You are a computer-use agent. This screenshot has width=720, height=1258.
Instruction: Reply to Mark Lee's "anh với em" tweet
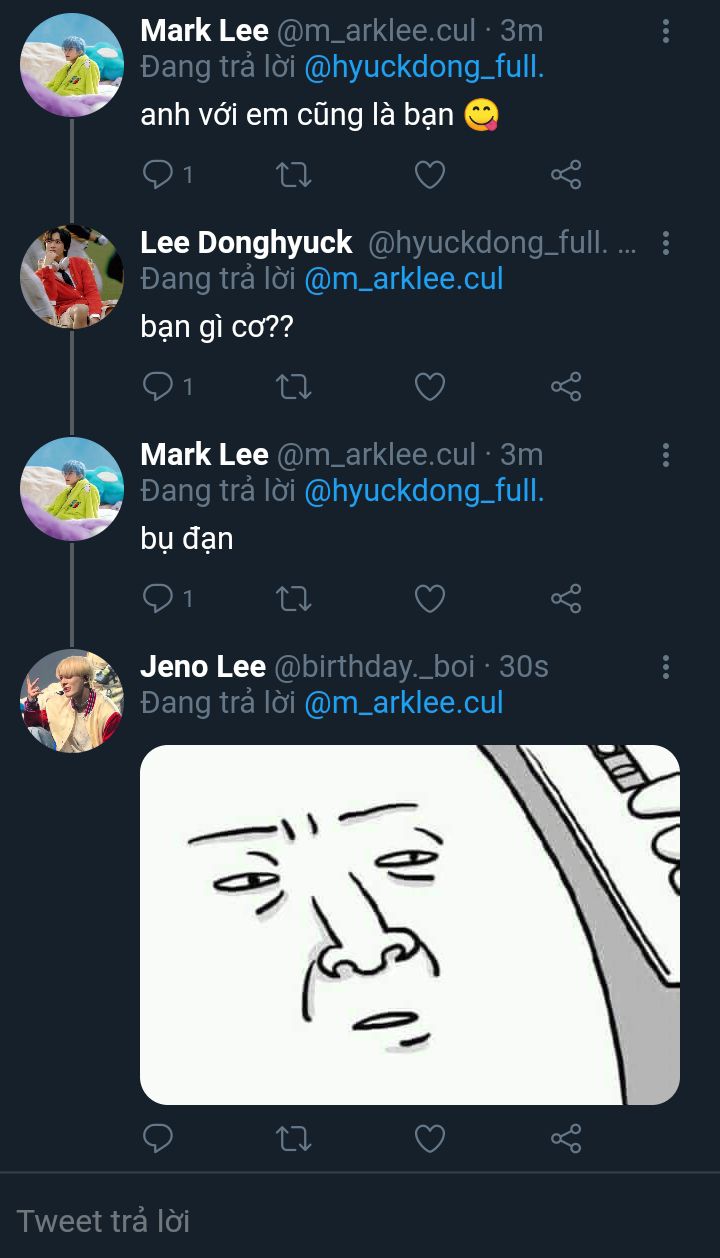[158, 175]
